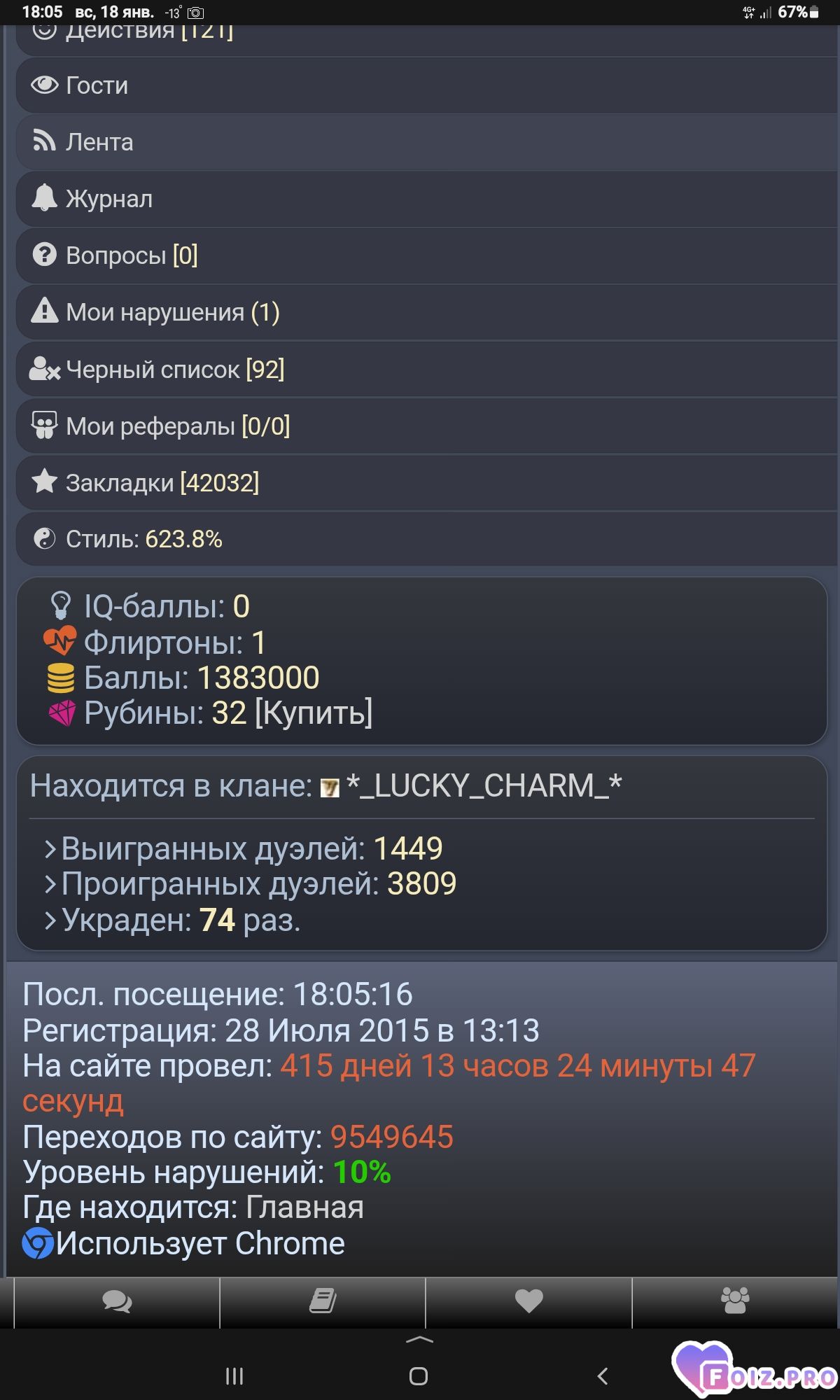840x1400 pixels.
Task: Open the heart tab in bottom bar
Action: [528, 1302]
